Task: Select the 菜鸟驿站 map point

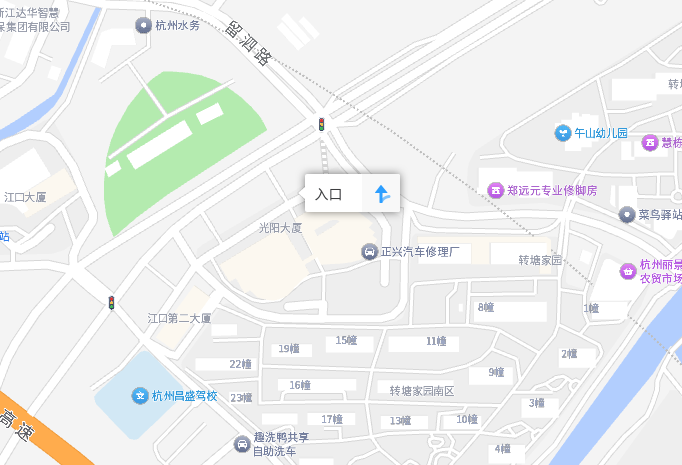Action: pyautogui.click(x=627, y=215)
